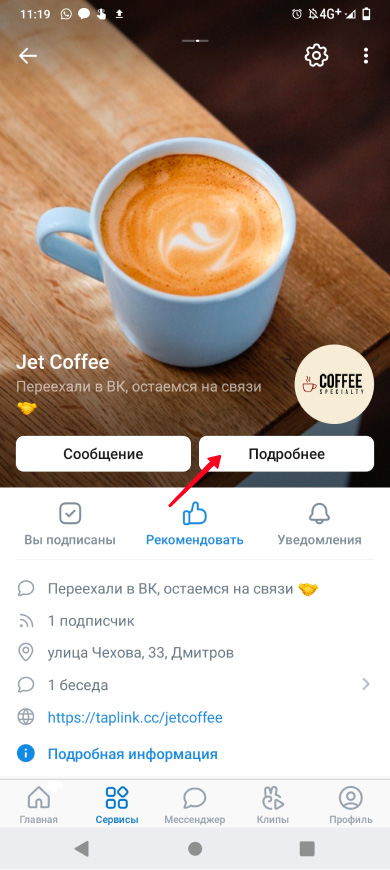The height and width of the screenshot is (870, 390).
Task: Open the three-dot overflow menu
Action: coord(366,55)
